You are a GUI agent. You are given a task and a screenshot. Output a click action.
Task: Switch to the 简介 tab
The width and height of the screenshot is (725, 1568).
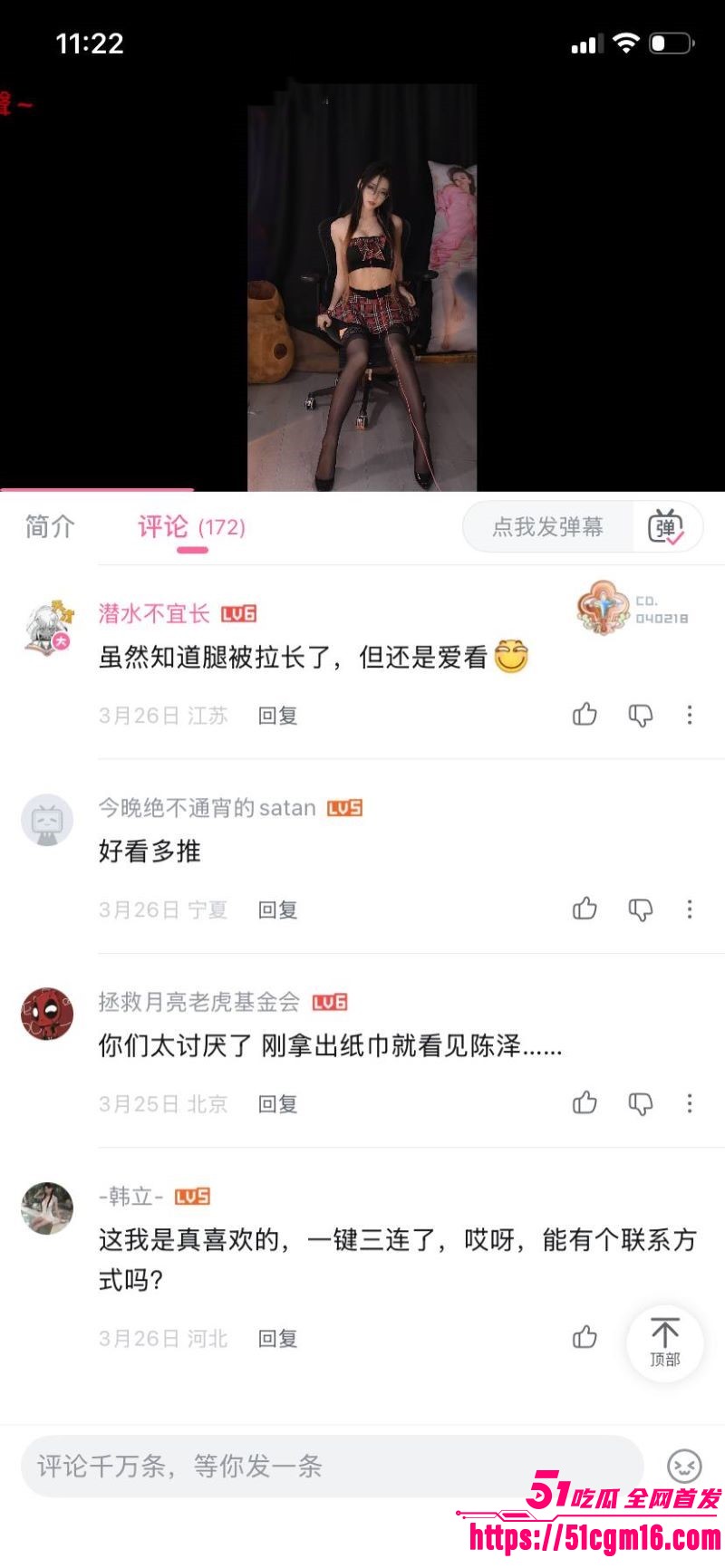[x=49, y=528]
